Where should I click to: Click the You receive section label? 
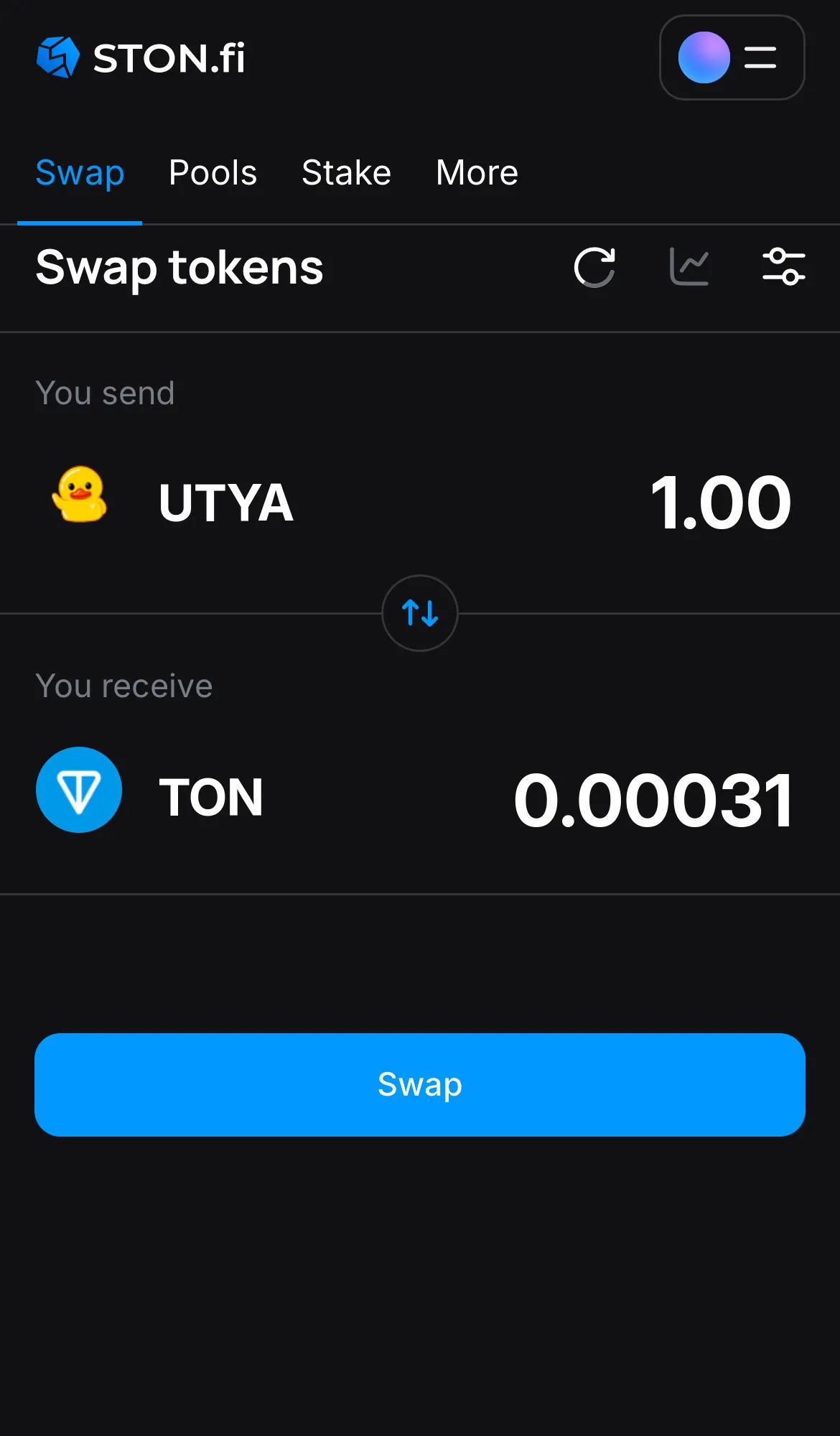123,686
